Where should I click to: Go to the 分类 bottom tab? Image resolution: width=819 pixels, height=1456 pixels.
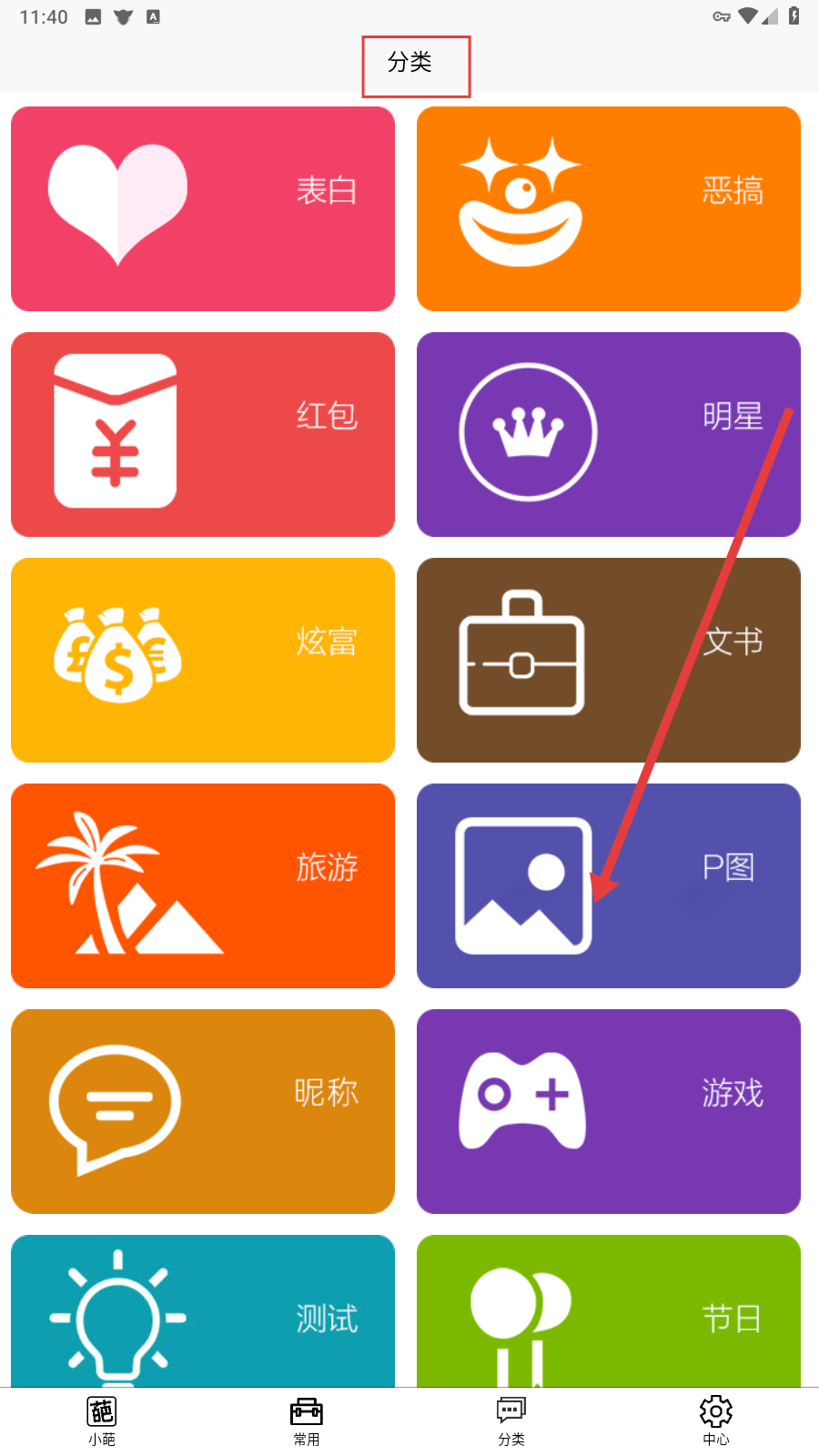click(x=511, y=1421)
